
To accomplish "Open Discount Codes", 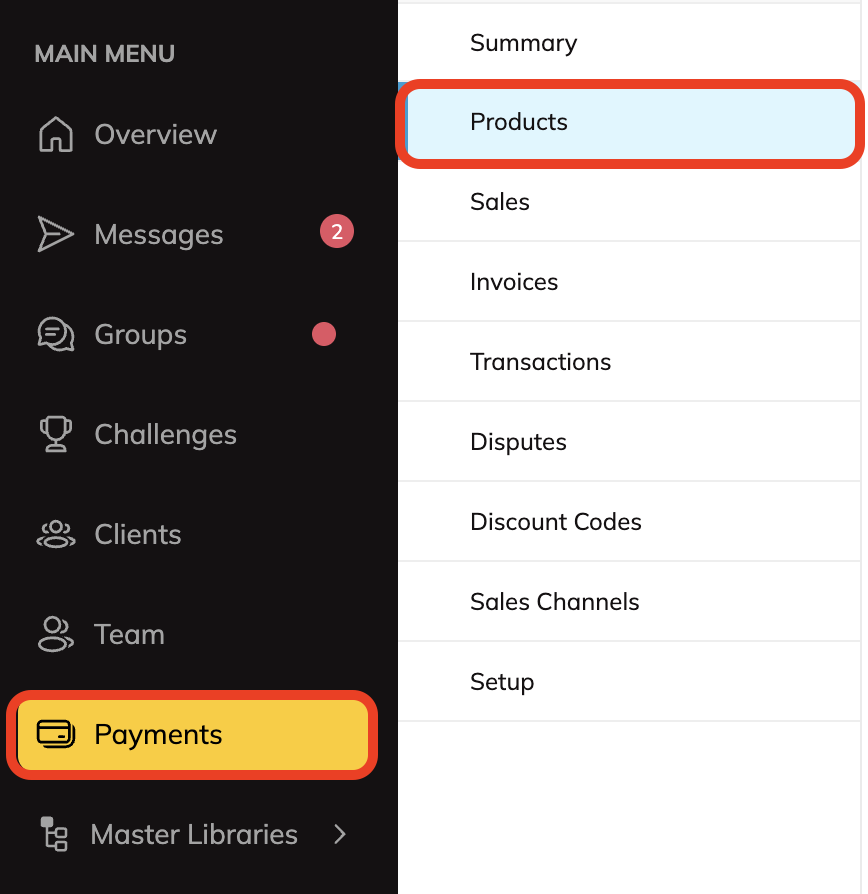I will [x=555, y=522].
